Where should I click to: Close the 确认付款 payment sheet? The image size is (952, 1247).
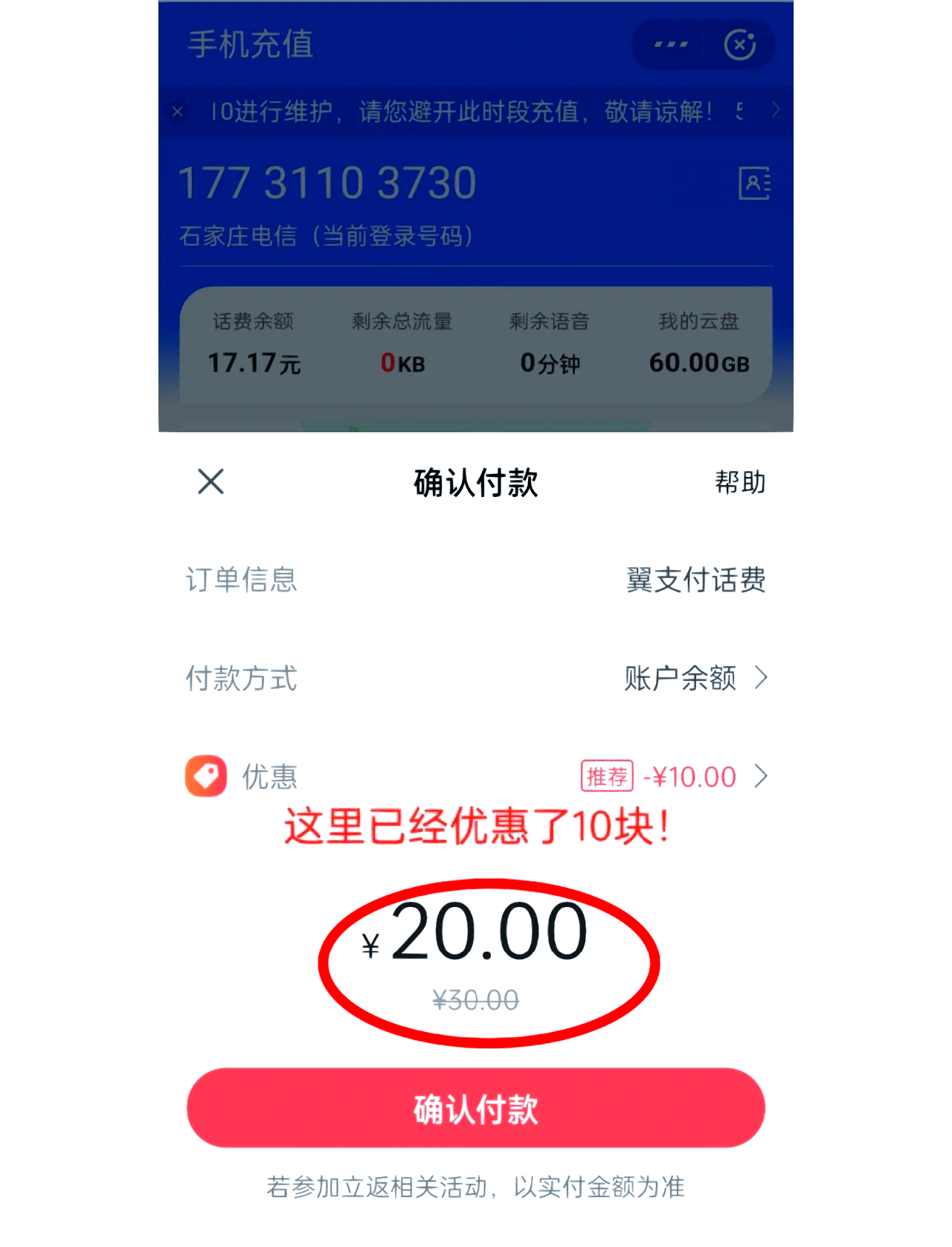[211, 482]
